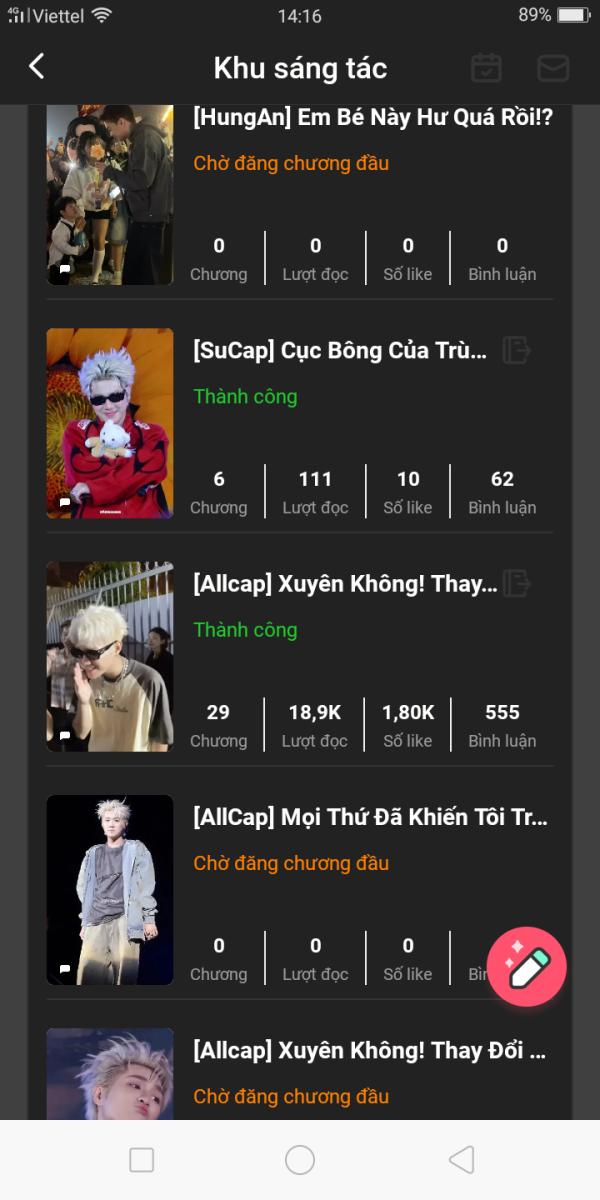Tap the system home button
Viewport: 600px width, 1200px height.
[300, 1160]
